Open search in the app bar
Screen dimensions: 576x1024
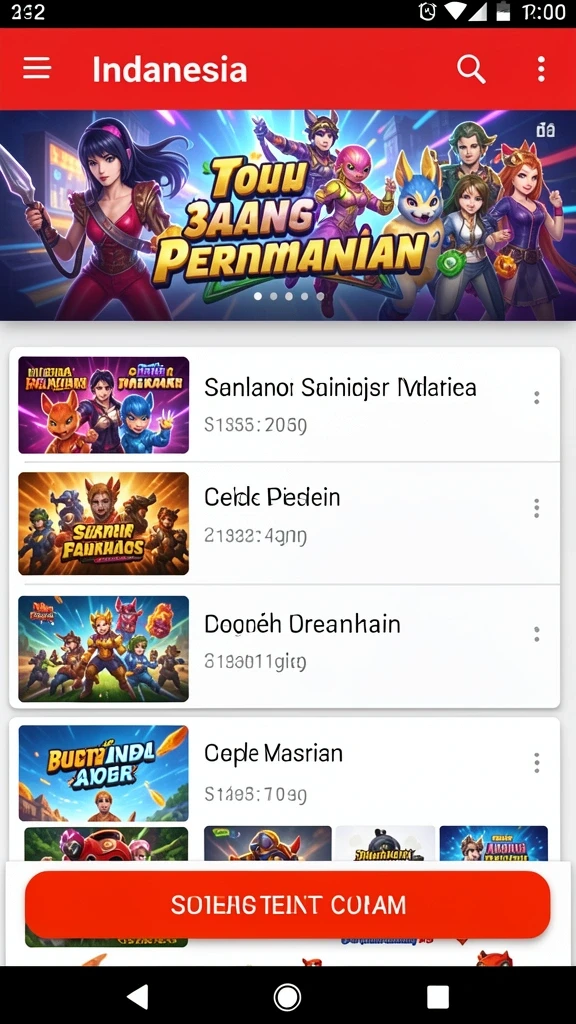(x=470, y=69)
